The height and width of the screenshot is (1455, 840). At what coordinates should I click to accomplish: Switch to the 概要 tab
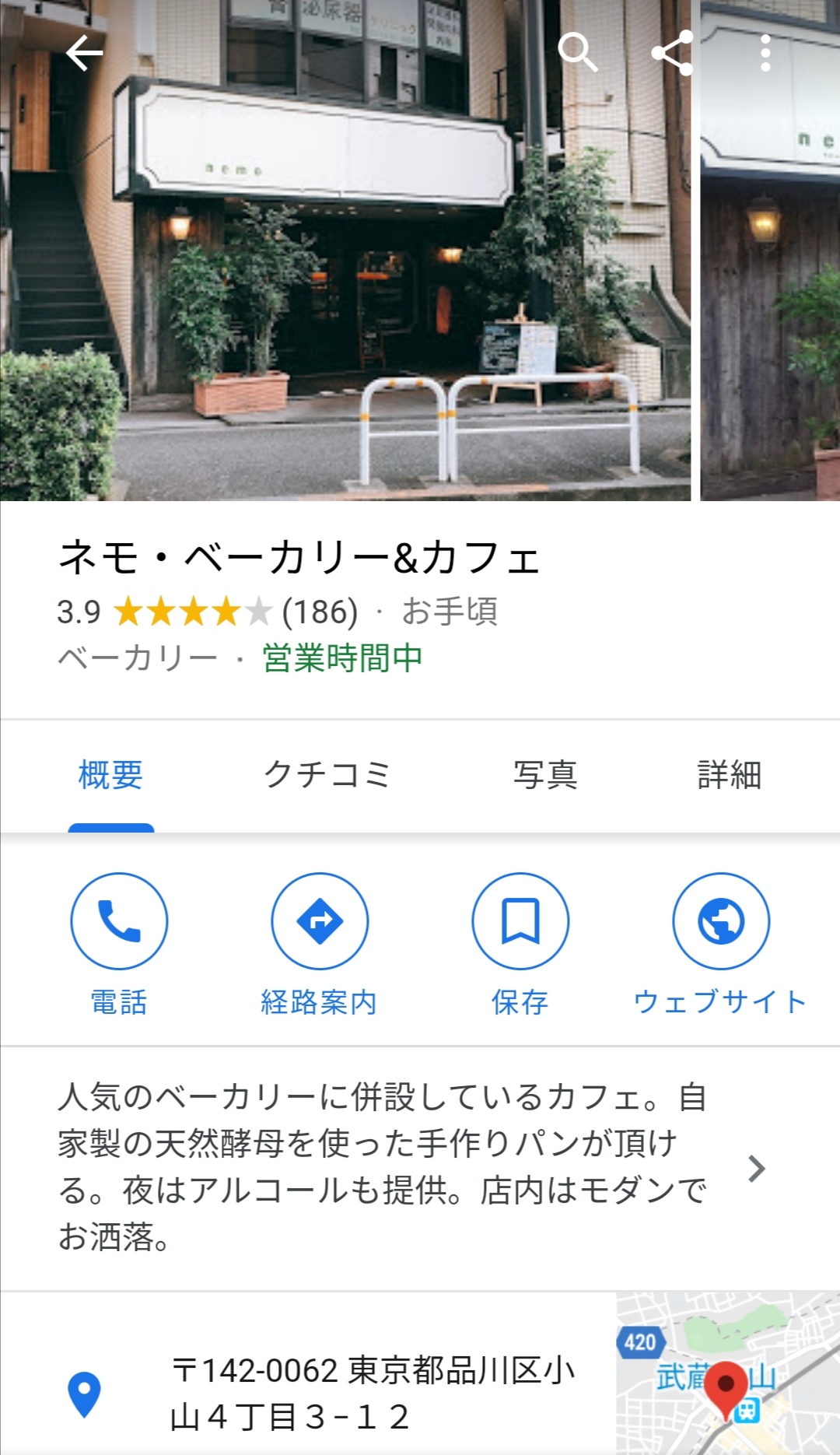(x=110, y=775)
